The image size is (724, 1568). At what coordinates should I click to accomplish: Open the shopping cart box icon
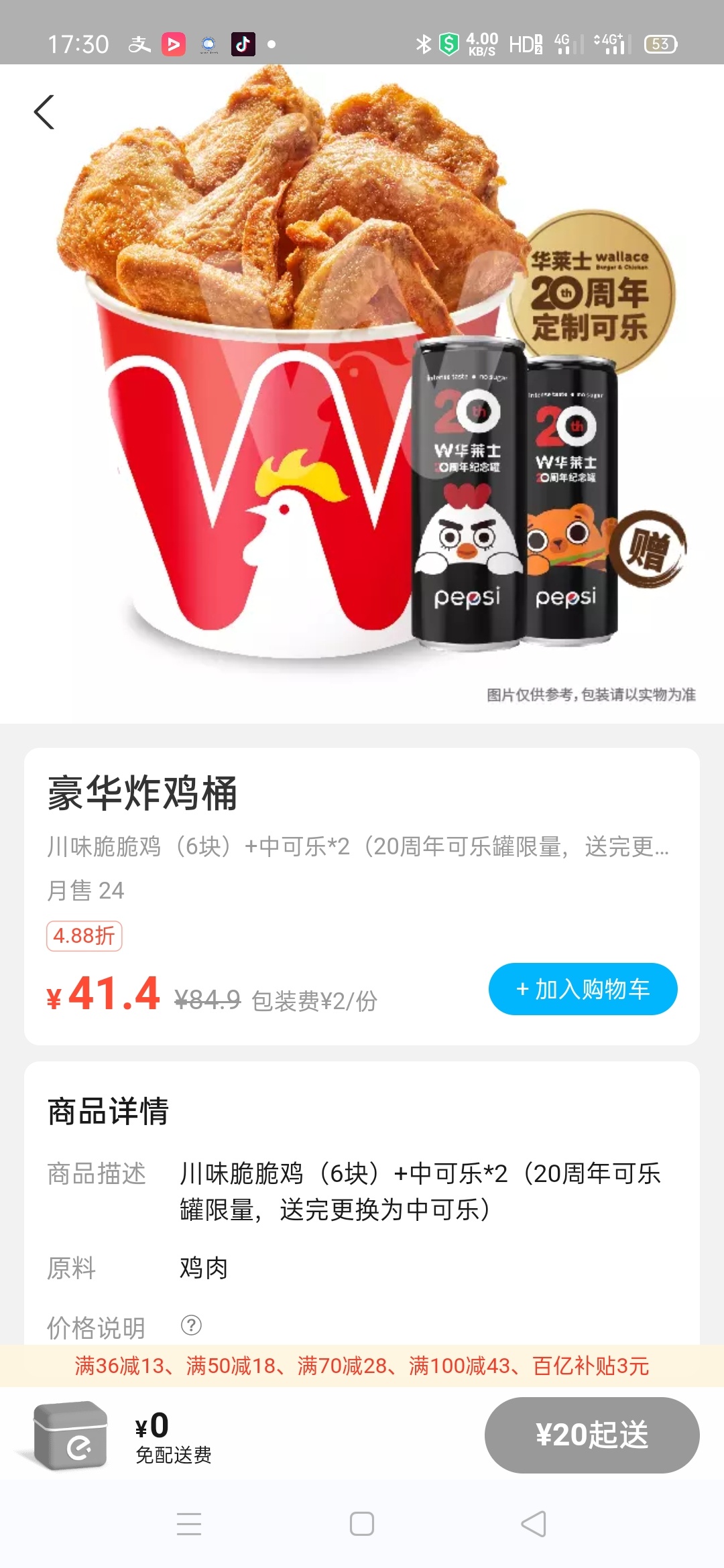pyautogui.click(x=71, y=1435)
